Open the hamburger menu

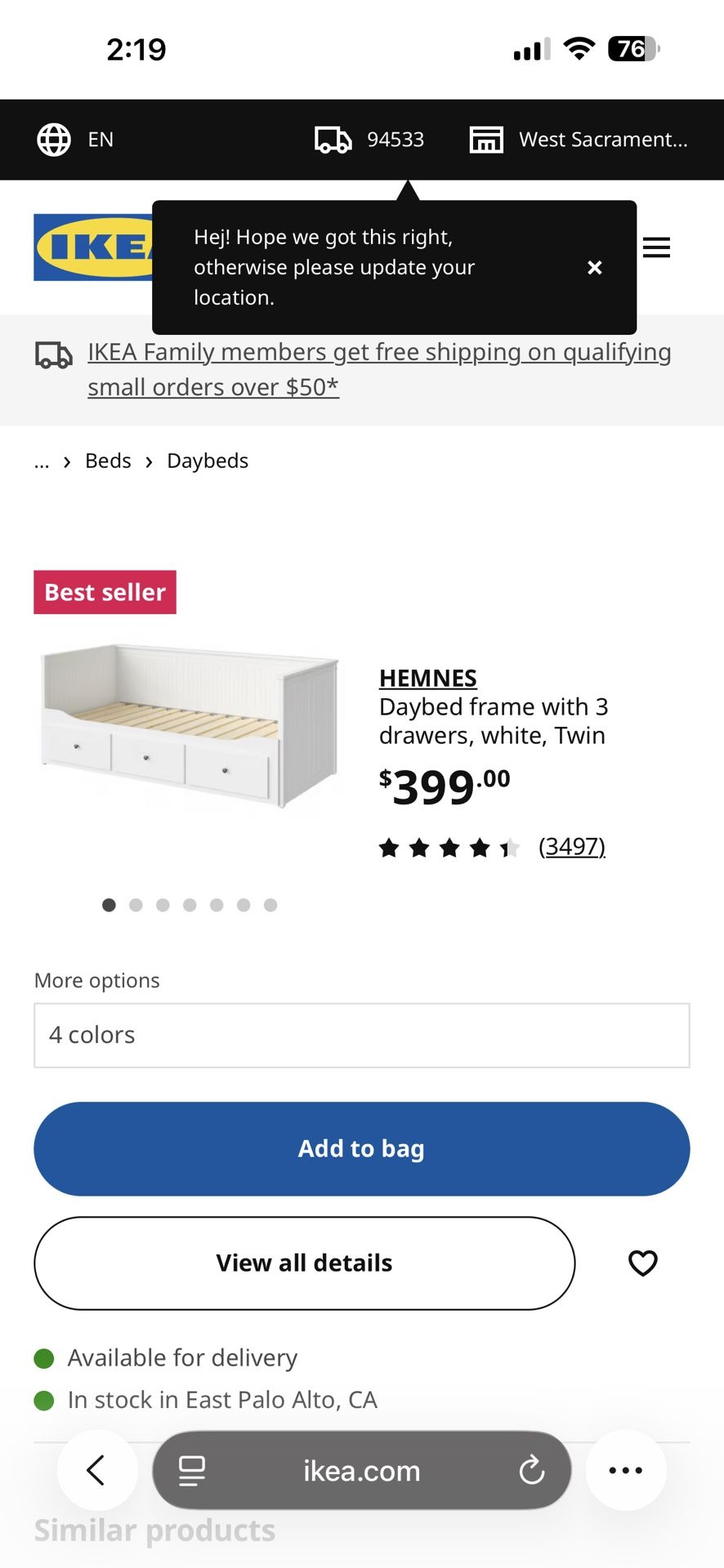656,247
